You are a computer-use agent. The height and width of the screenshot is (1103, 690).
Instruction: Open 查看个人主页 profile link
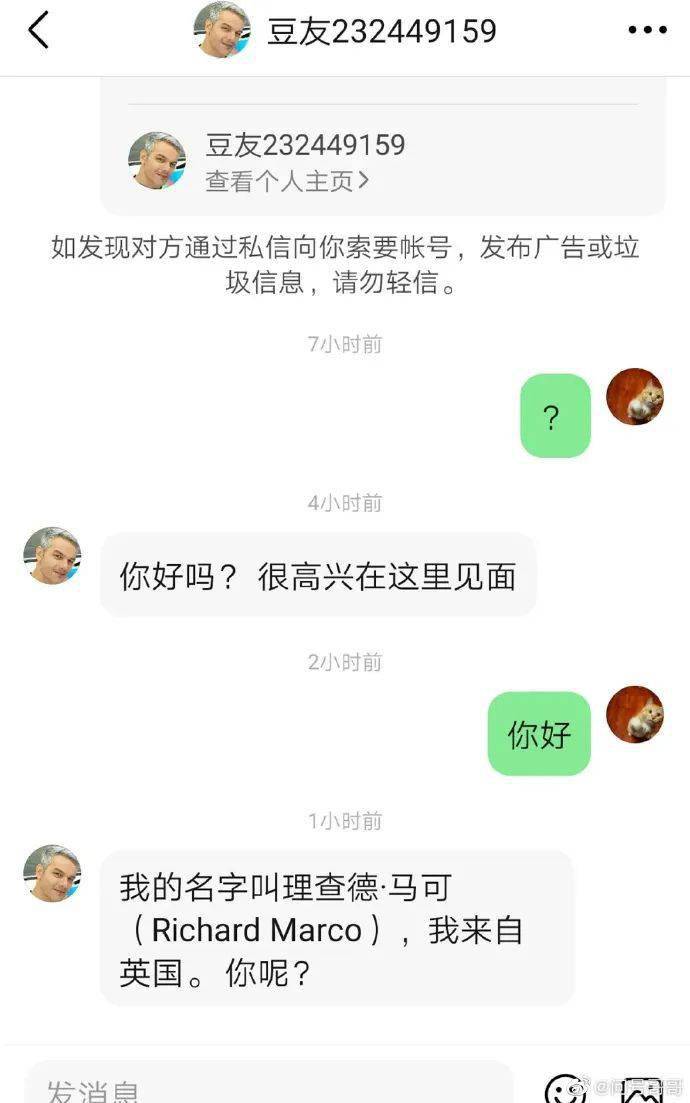[x=287, y=181]
